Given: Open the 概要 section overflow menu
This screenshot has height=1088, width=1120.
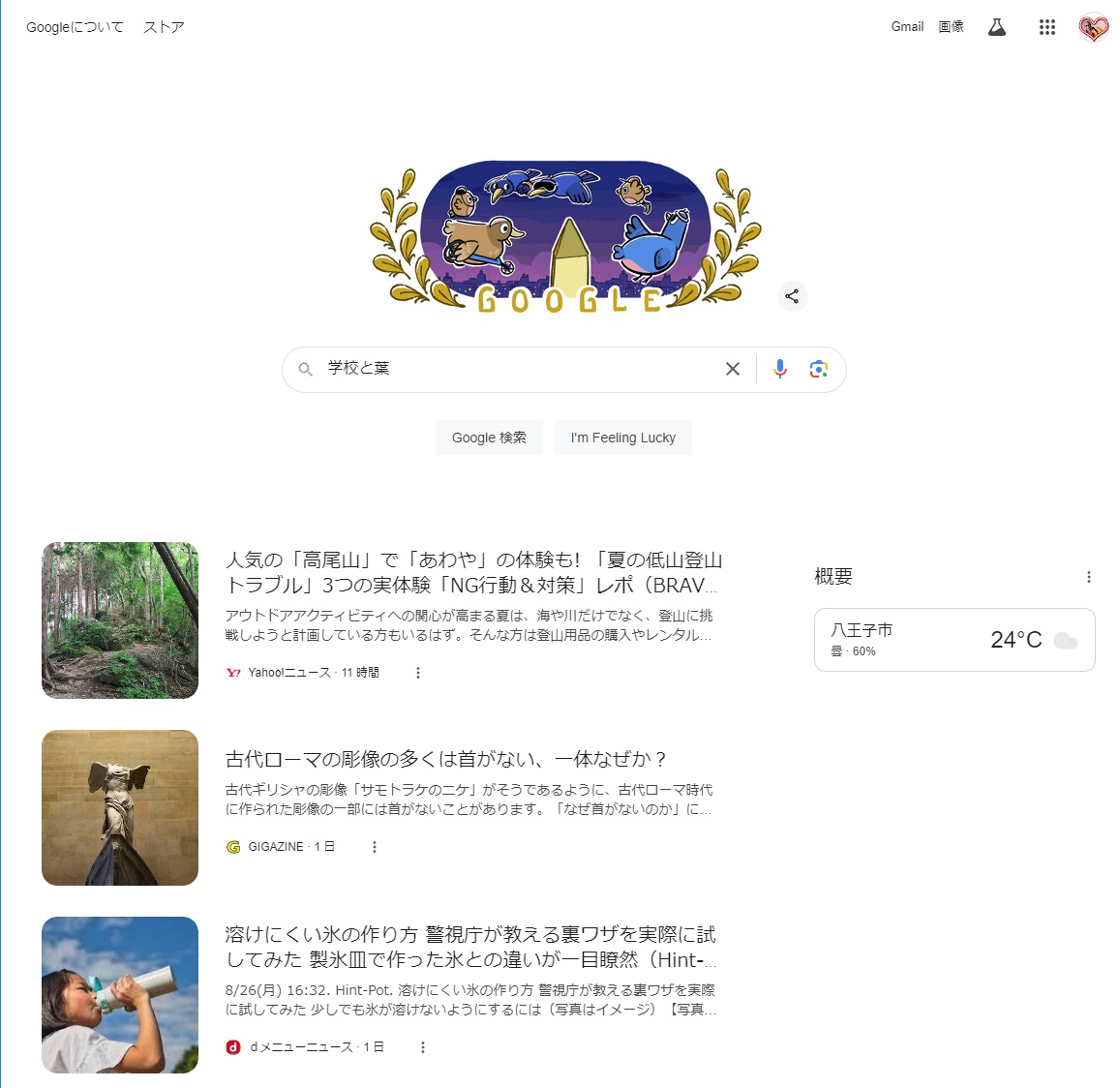Looking at the screenshot, I should [x=1089, y=577].
